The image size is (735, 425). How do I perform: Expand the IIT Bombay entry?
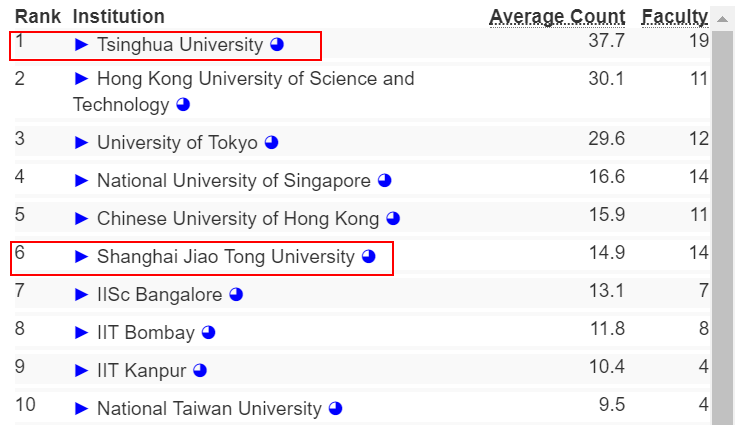(x=82, y=333)
